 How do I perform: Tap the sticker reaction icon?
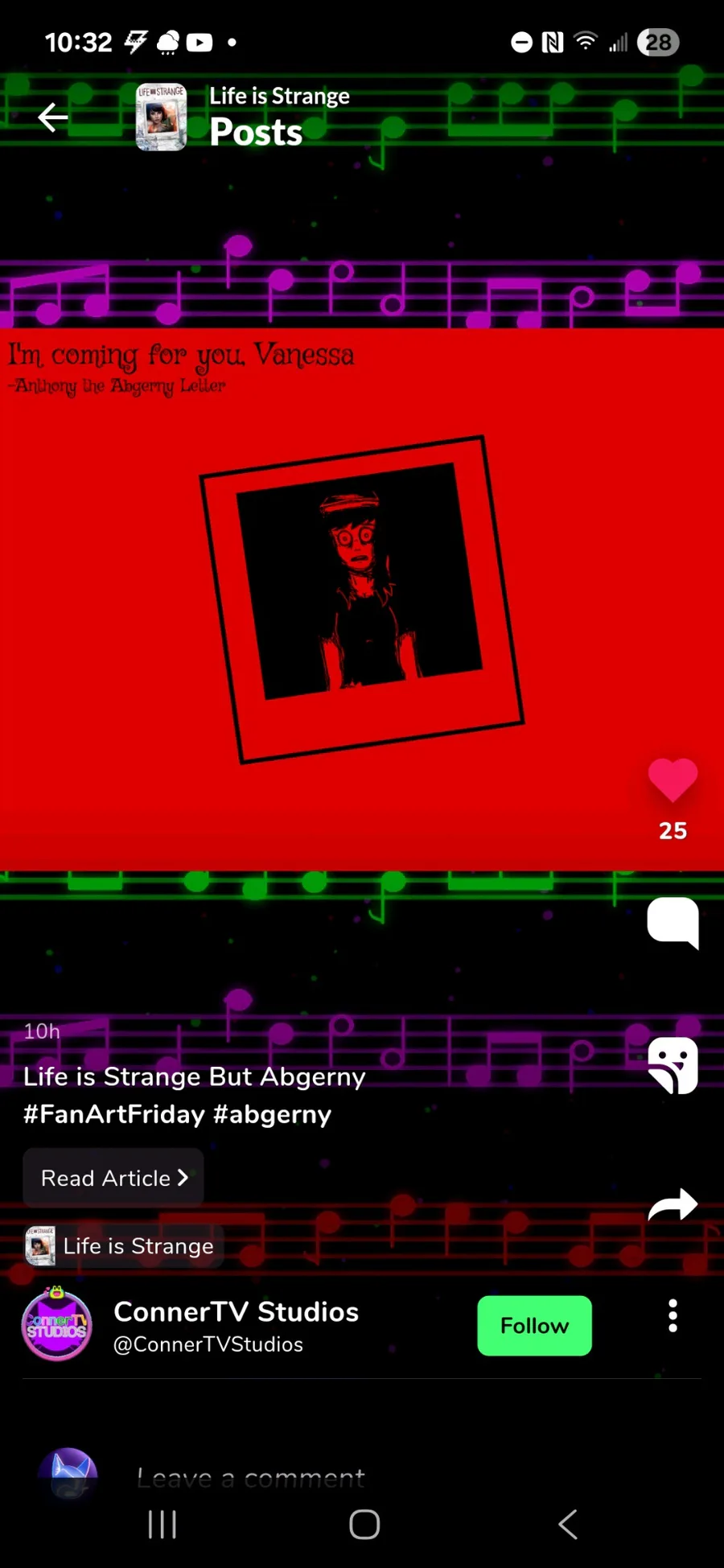tap(673, 1065)
